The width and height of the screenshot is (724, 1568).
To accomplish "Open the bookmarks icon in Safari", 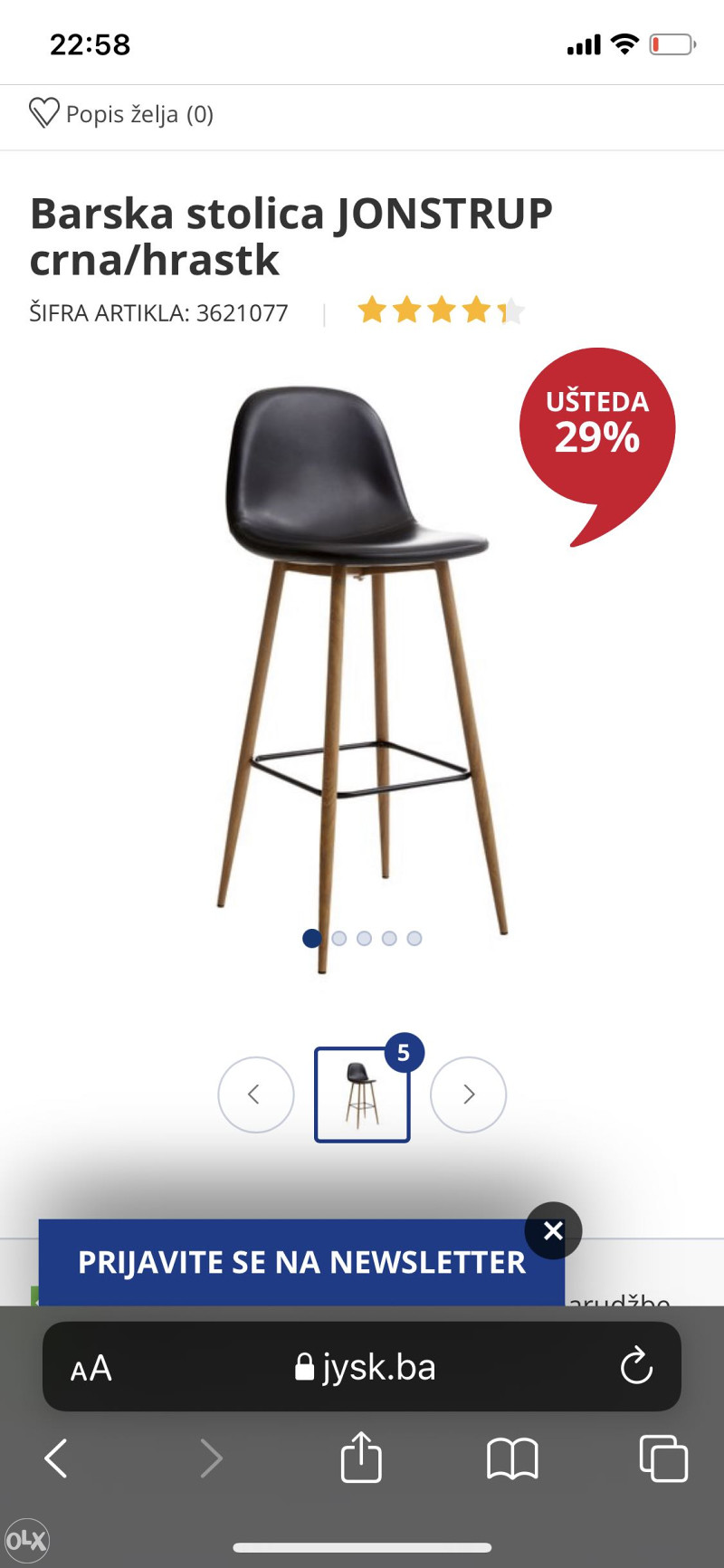I will pyautogui.click(x=511, y=1458).
